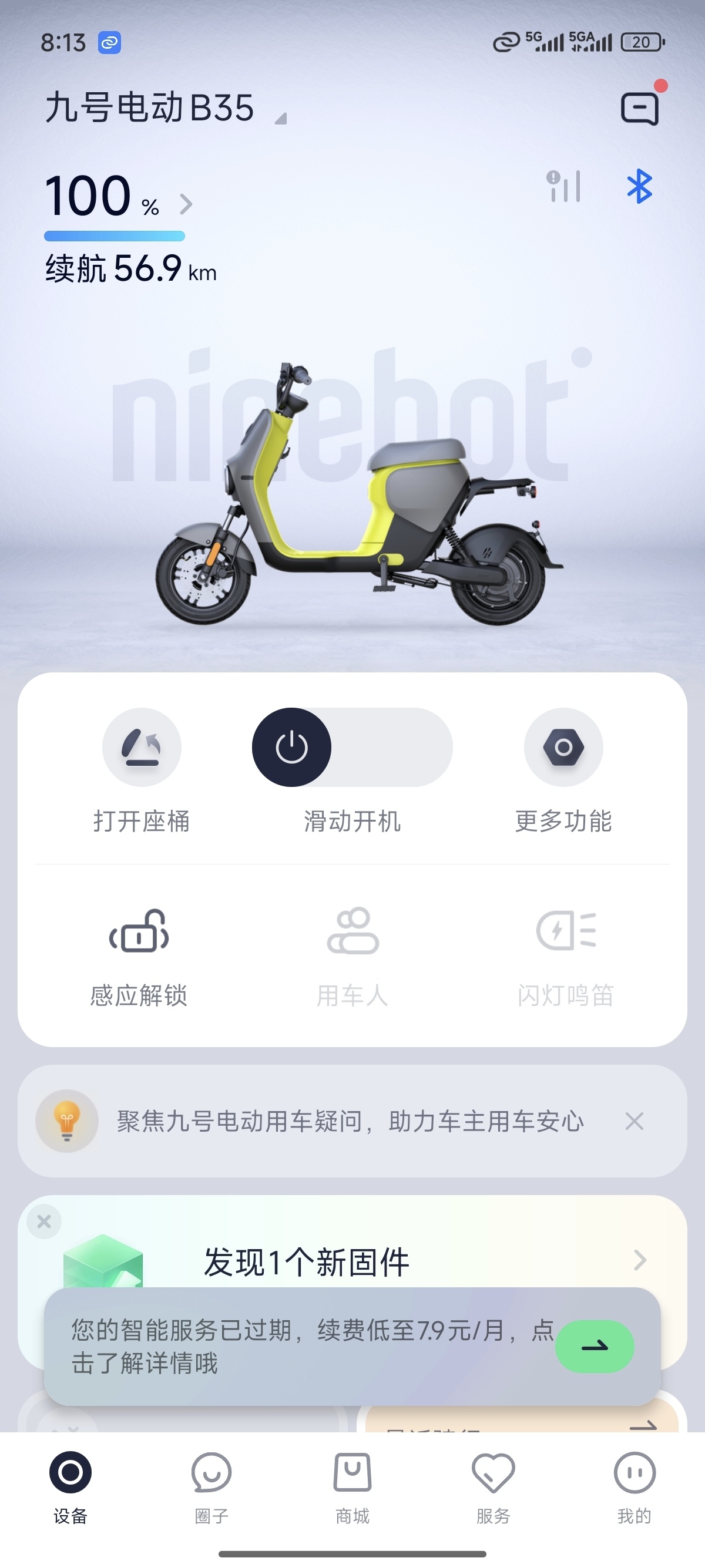
Task: Open the signal status icon
Action: coord(563,186)
